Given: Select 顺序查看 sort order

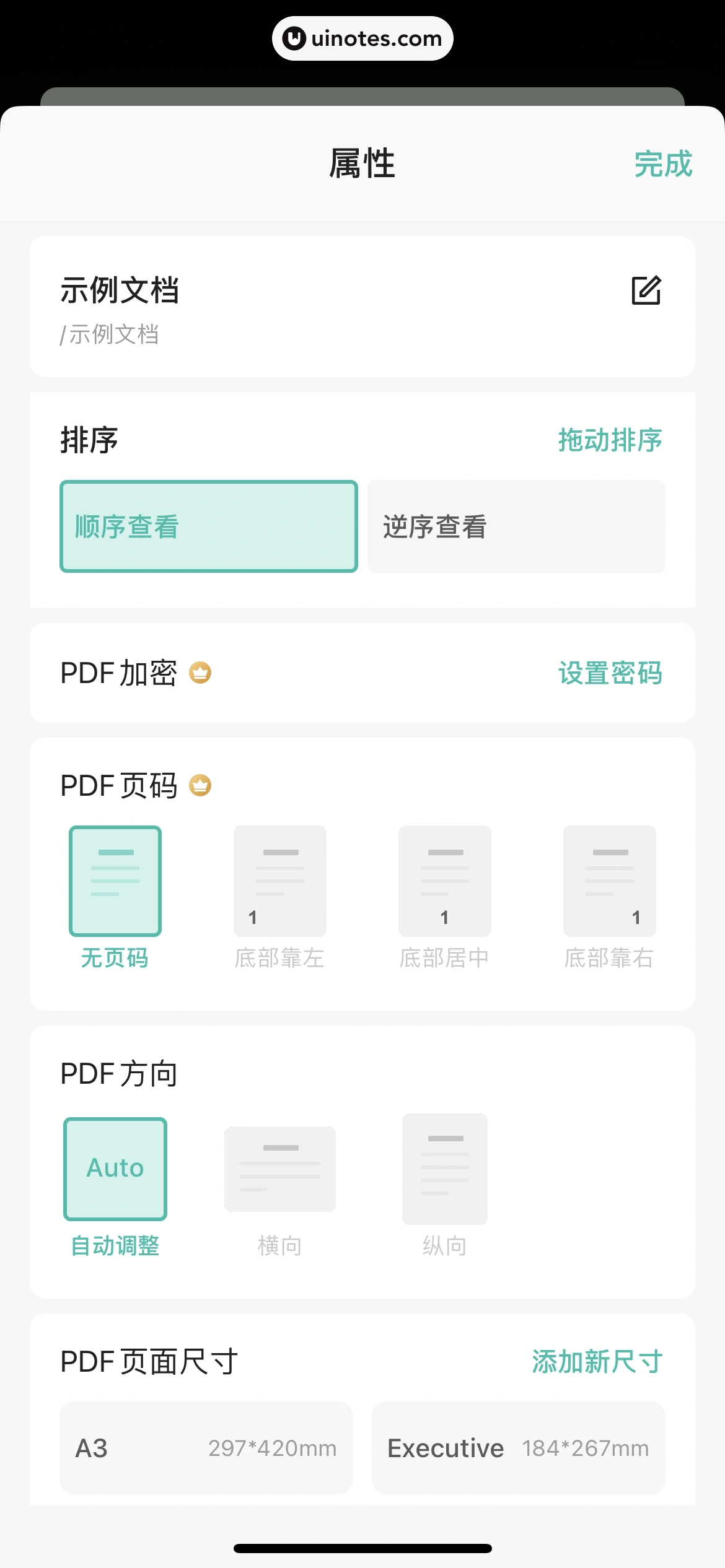Looking at the screenshot, I should tap(209, 526).
